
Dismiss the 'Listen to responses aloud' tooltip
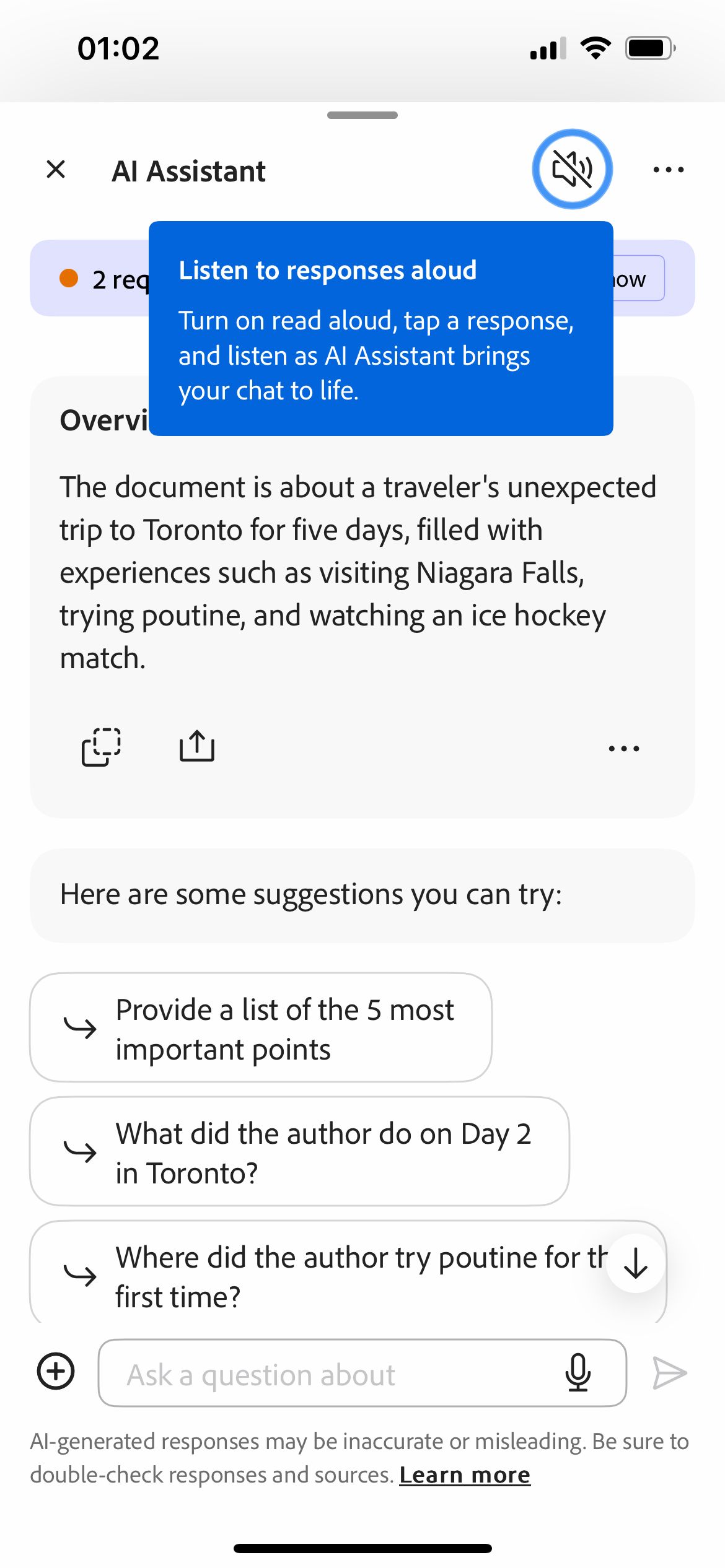pyautogui.click(x=380, y=328)
